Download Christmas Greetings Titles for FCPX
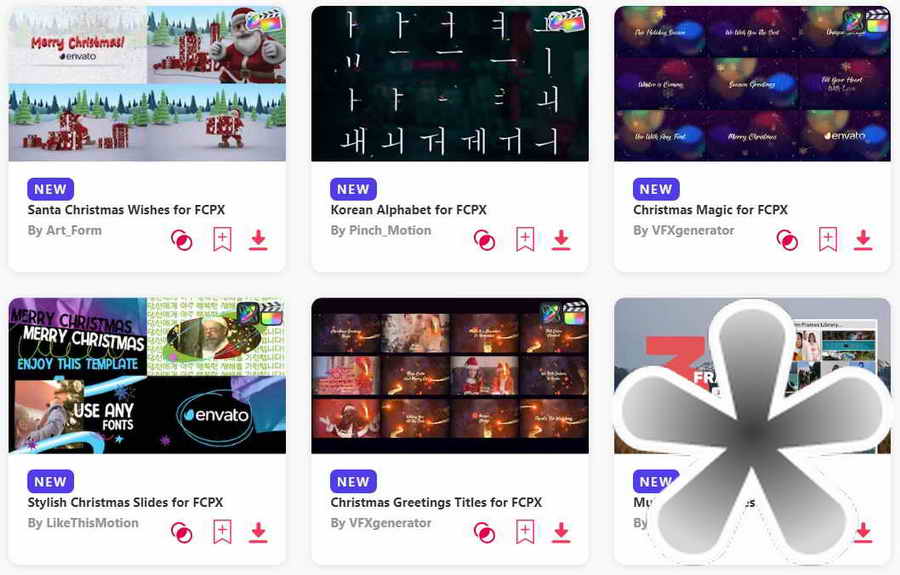The image size is (900, 575). point(561,533)
